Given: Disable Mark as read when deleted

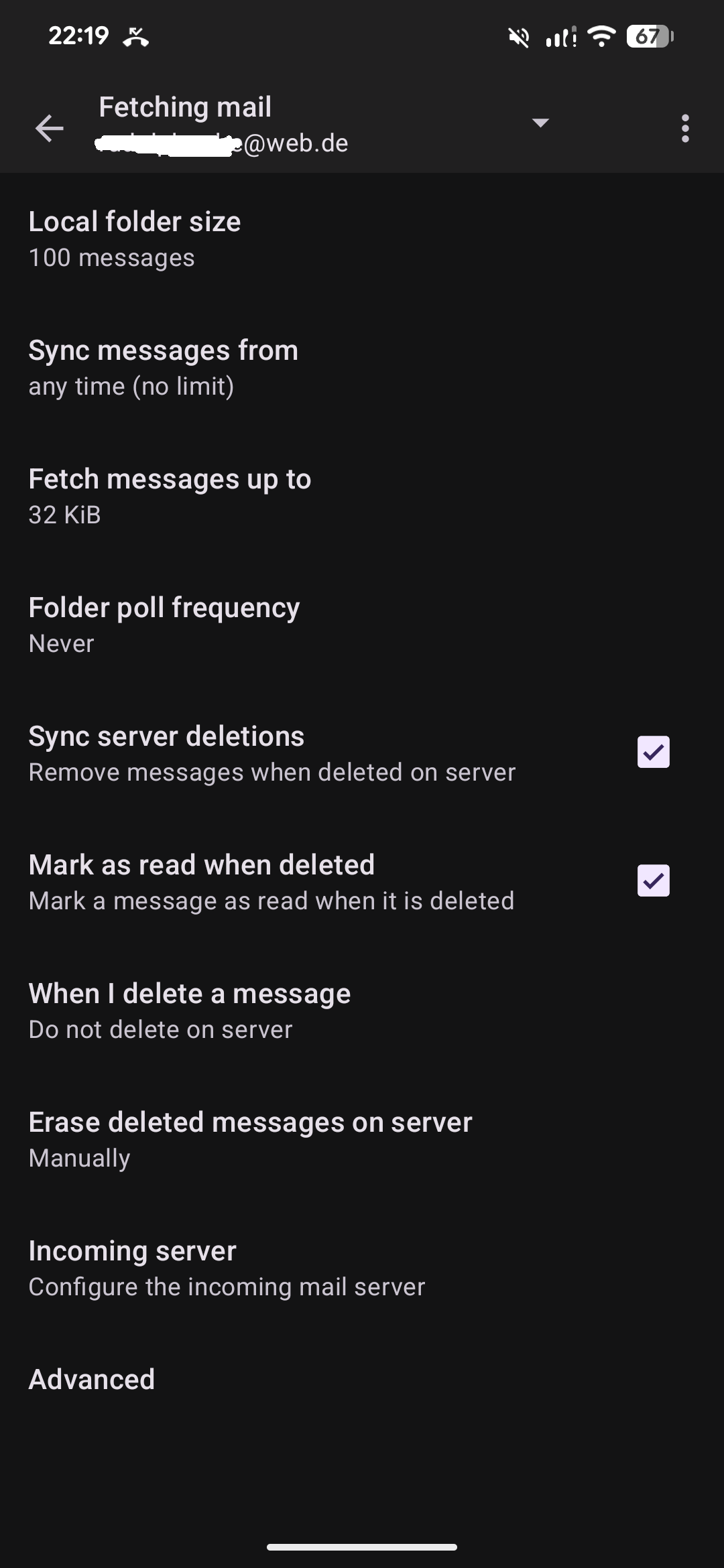Looking at the screenshot, I should point(653,880).
